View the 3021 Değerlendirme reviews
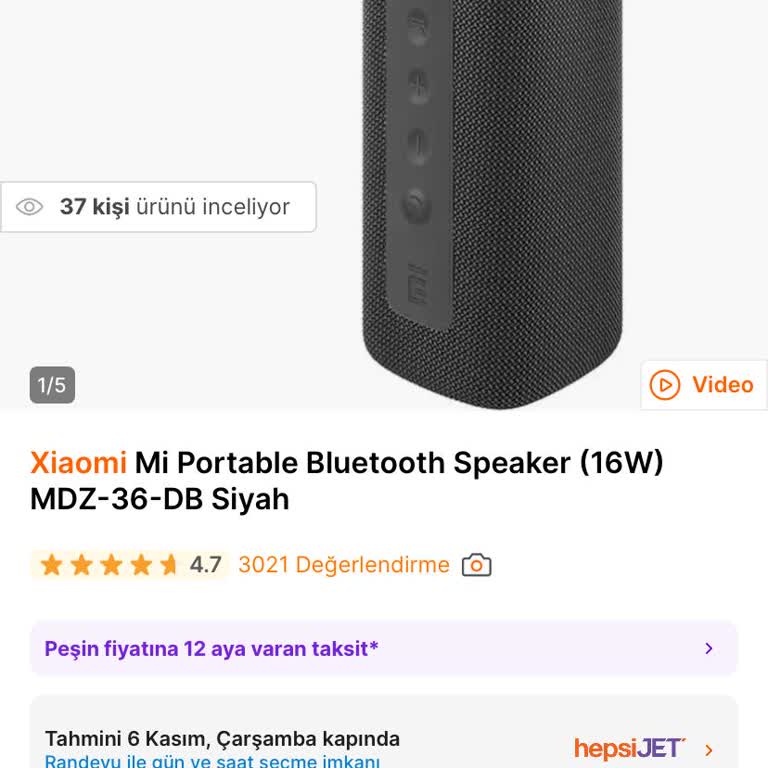This screenshot has height=768, width=768. [343, 565]
